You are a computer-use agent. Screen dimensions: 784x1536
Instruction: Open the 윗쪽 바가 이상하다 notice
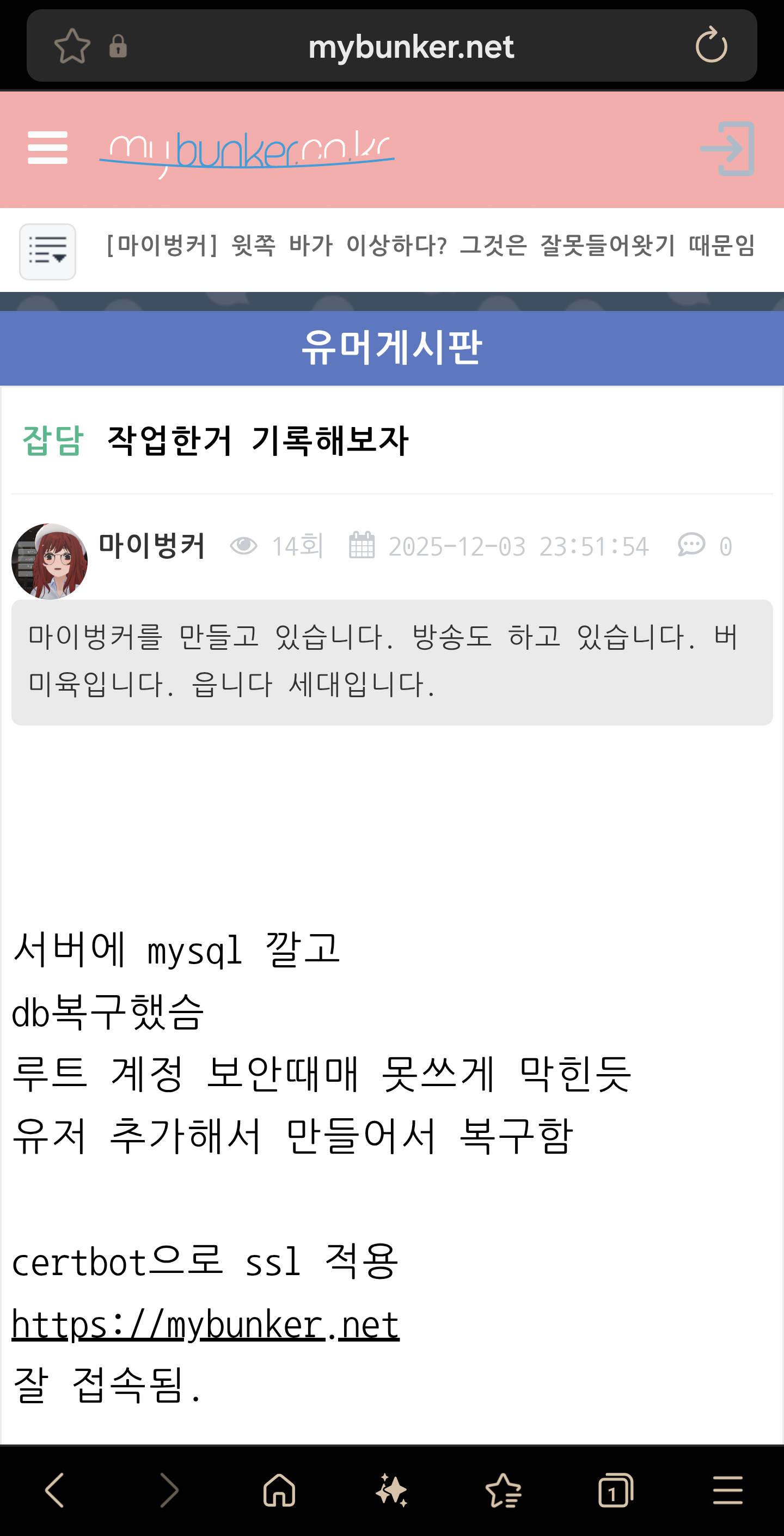coord(431,246)
